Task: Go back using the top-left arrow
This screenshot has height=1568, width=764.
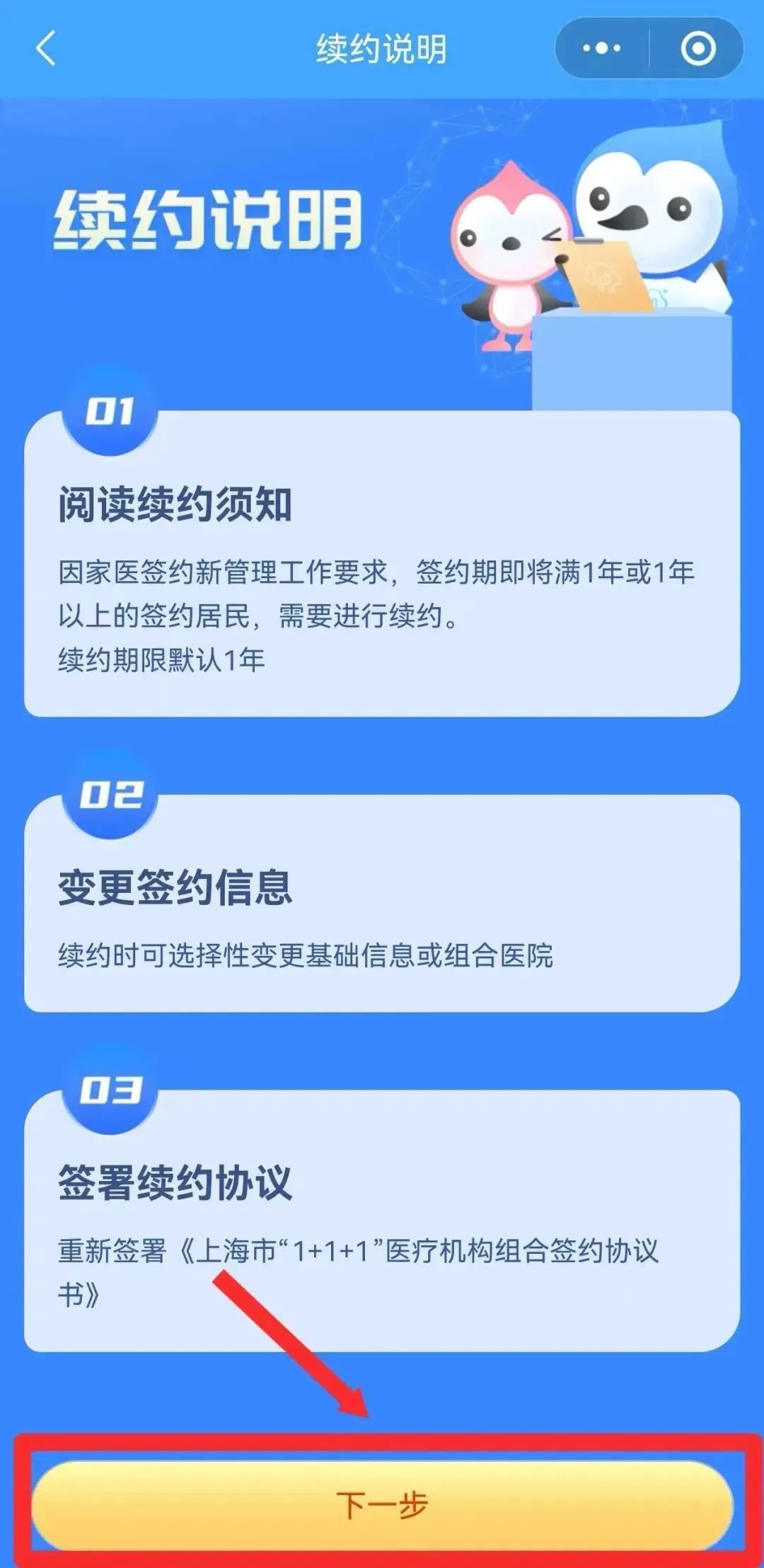Action: [x=45, y=49]
